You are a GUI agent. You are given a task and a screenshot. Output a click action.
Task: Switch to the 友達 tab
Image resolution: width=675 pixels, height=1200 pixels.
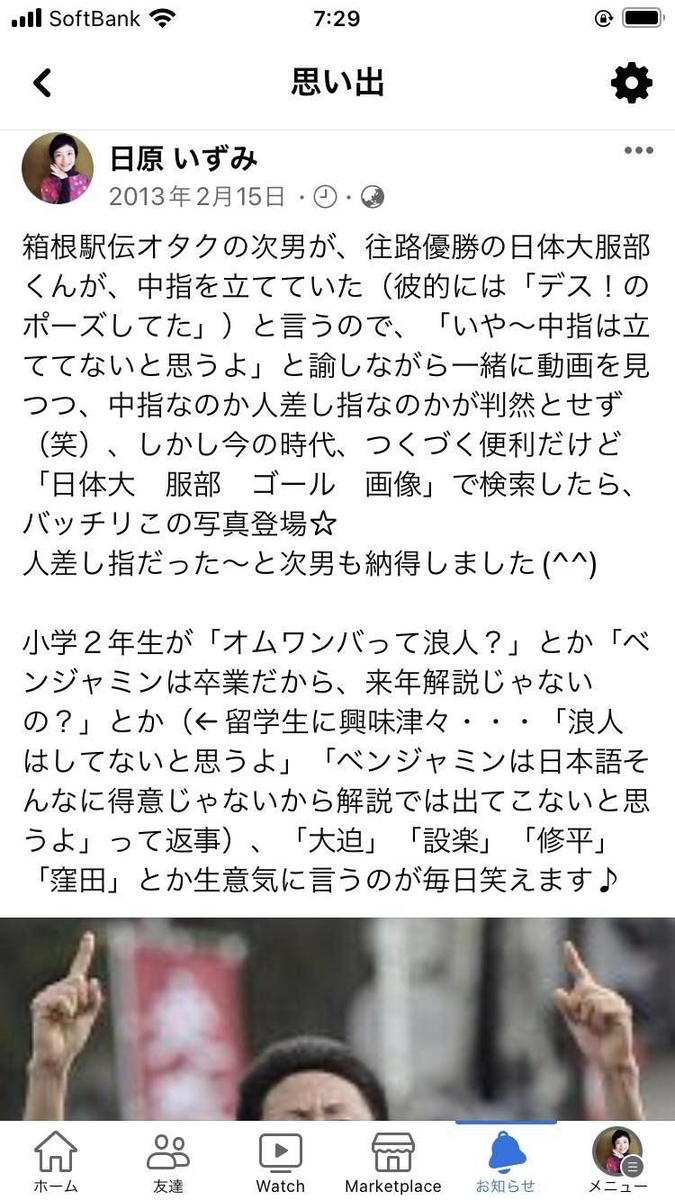[168, 1162]
